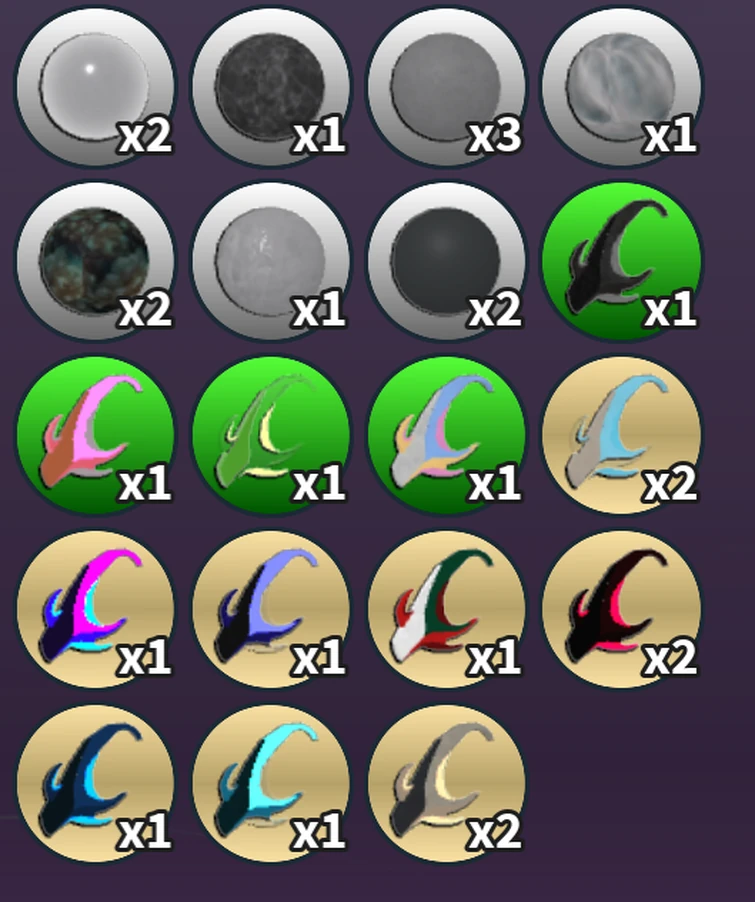The height and width of the screenshot is (902, 755).
Task: Select the pink and orange horn item
Action: click(95, 435)
